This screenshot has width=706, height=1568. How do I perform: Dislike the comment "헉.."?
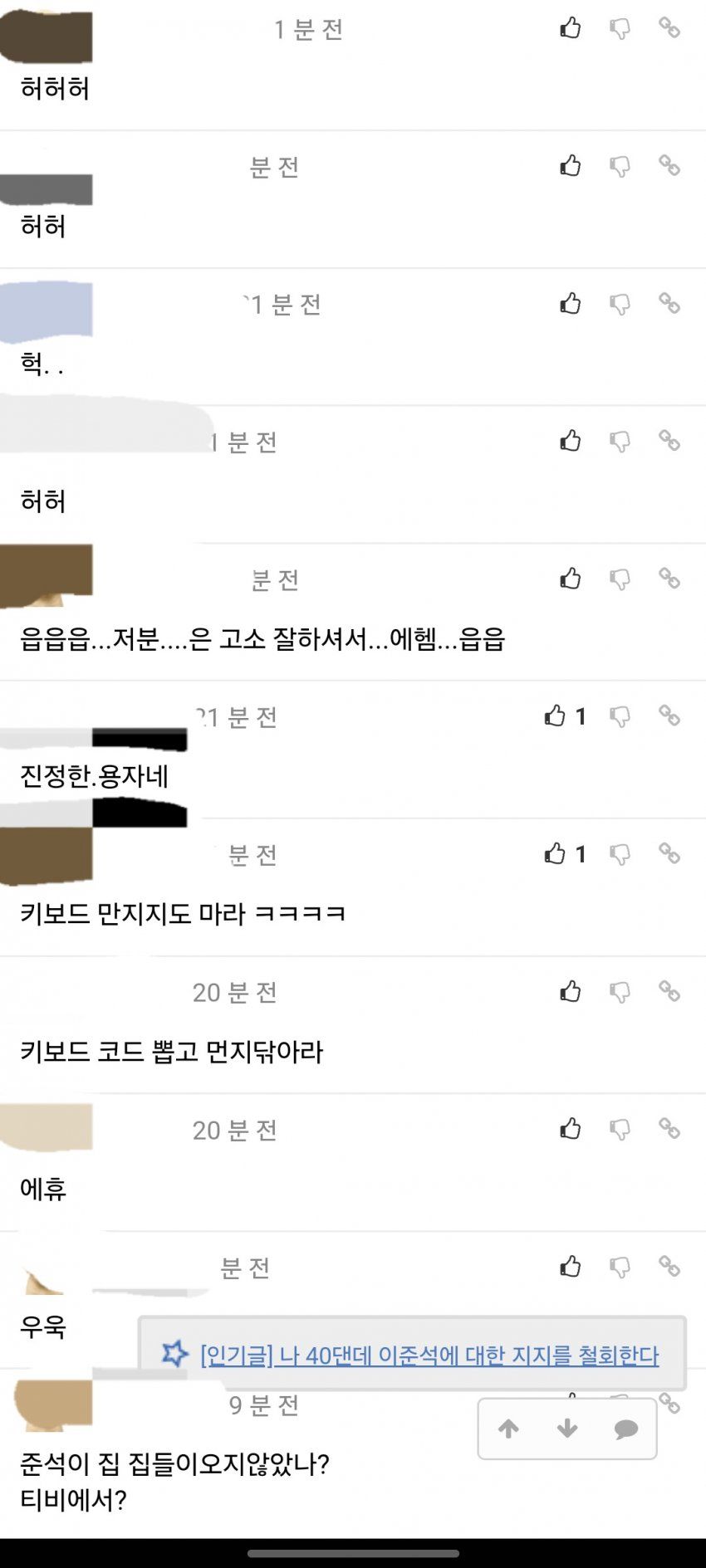620,305
